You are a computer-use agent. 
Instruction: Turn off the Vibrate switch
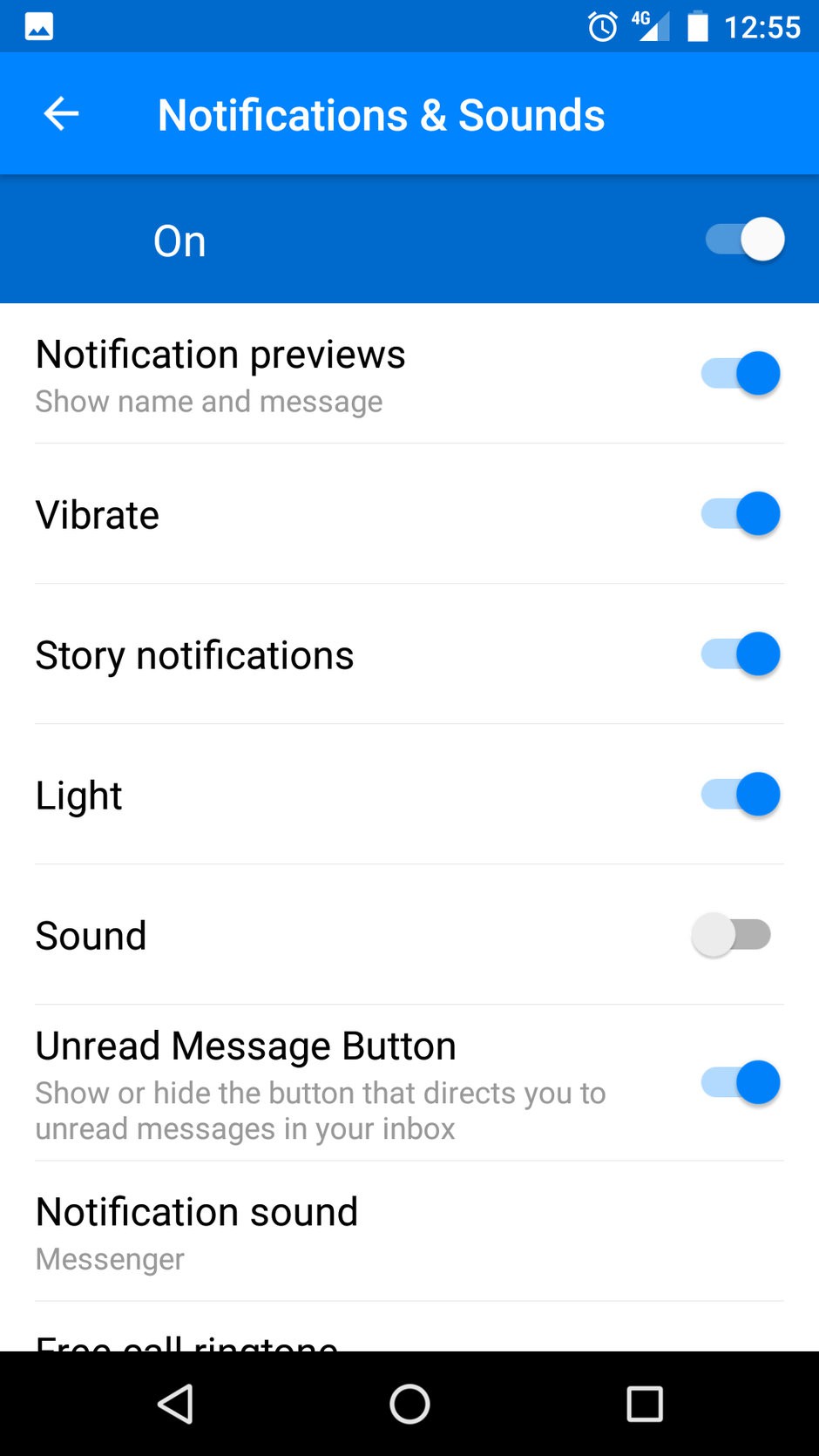tap(740, 514)
